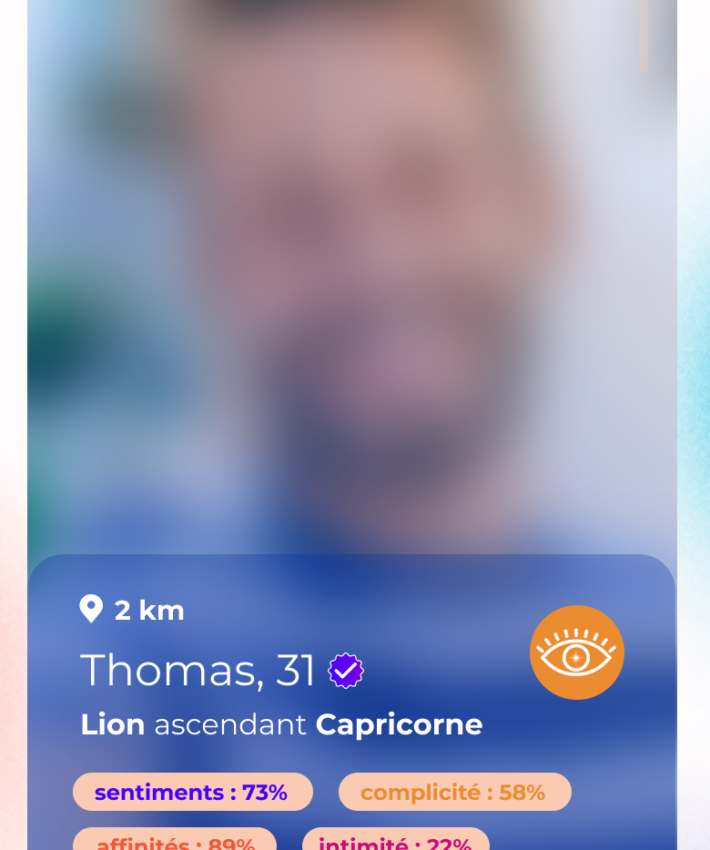Open Thomas's blurred profile photo
Image resolution: width=710 pixels, height=850 pixels.
coord(352,276)
